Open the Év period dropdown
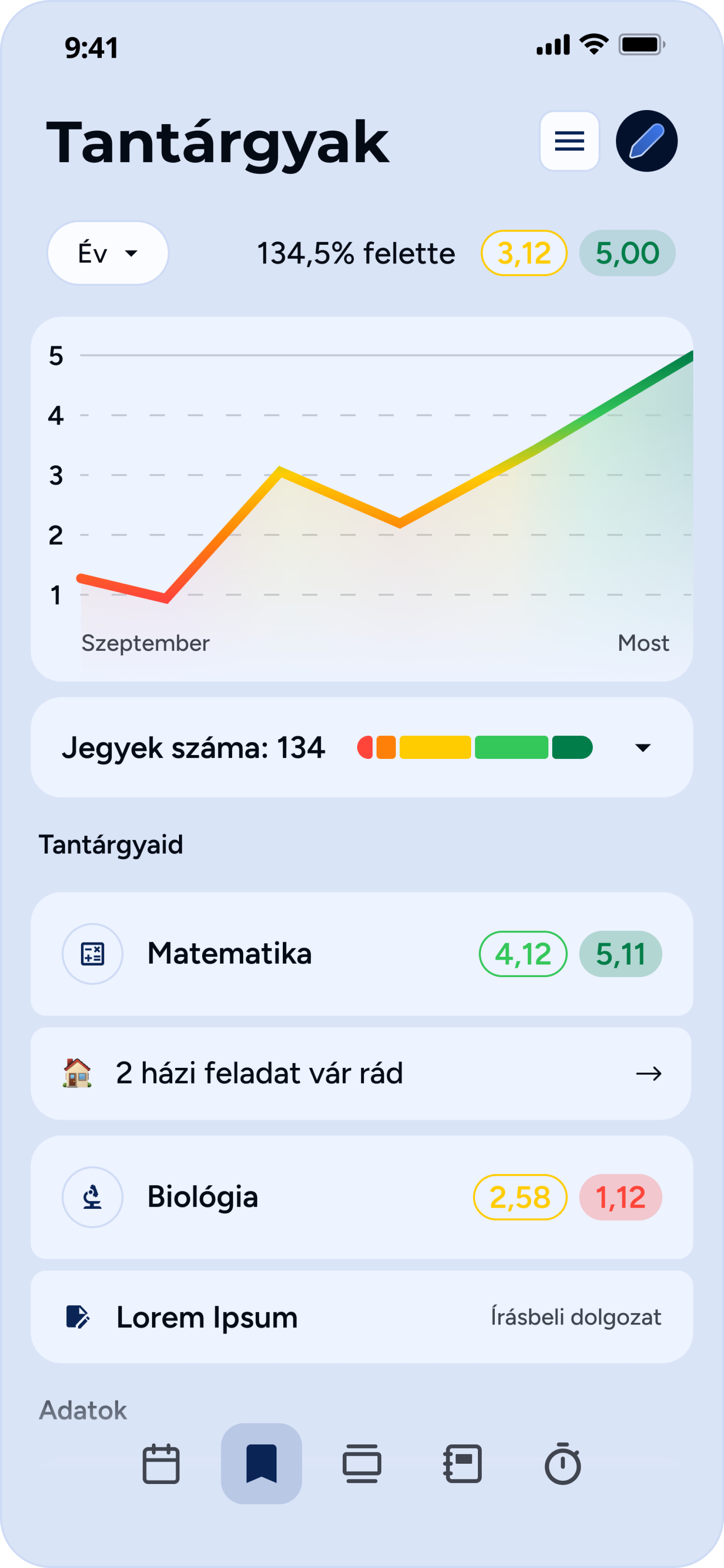This screenshot has height=1568, width=724. [108, 253]
